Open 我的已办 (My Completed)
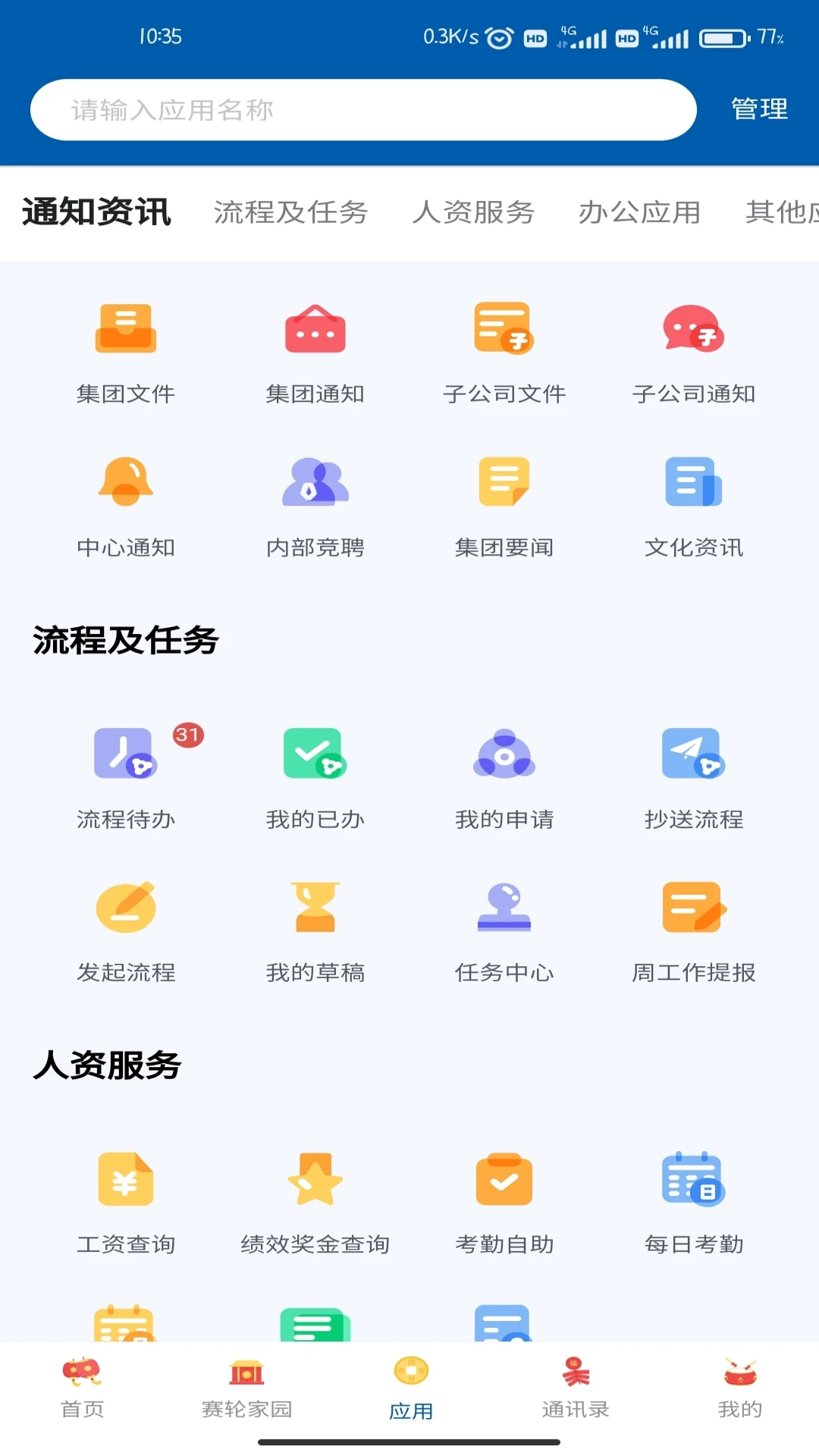Viewport: 819px width, 1456px height. (315, 773)
